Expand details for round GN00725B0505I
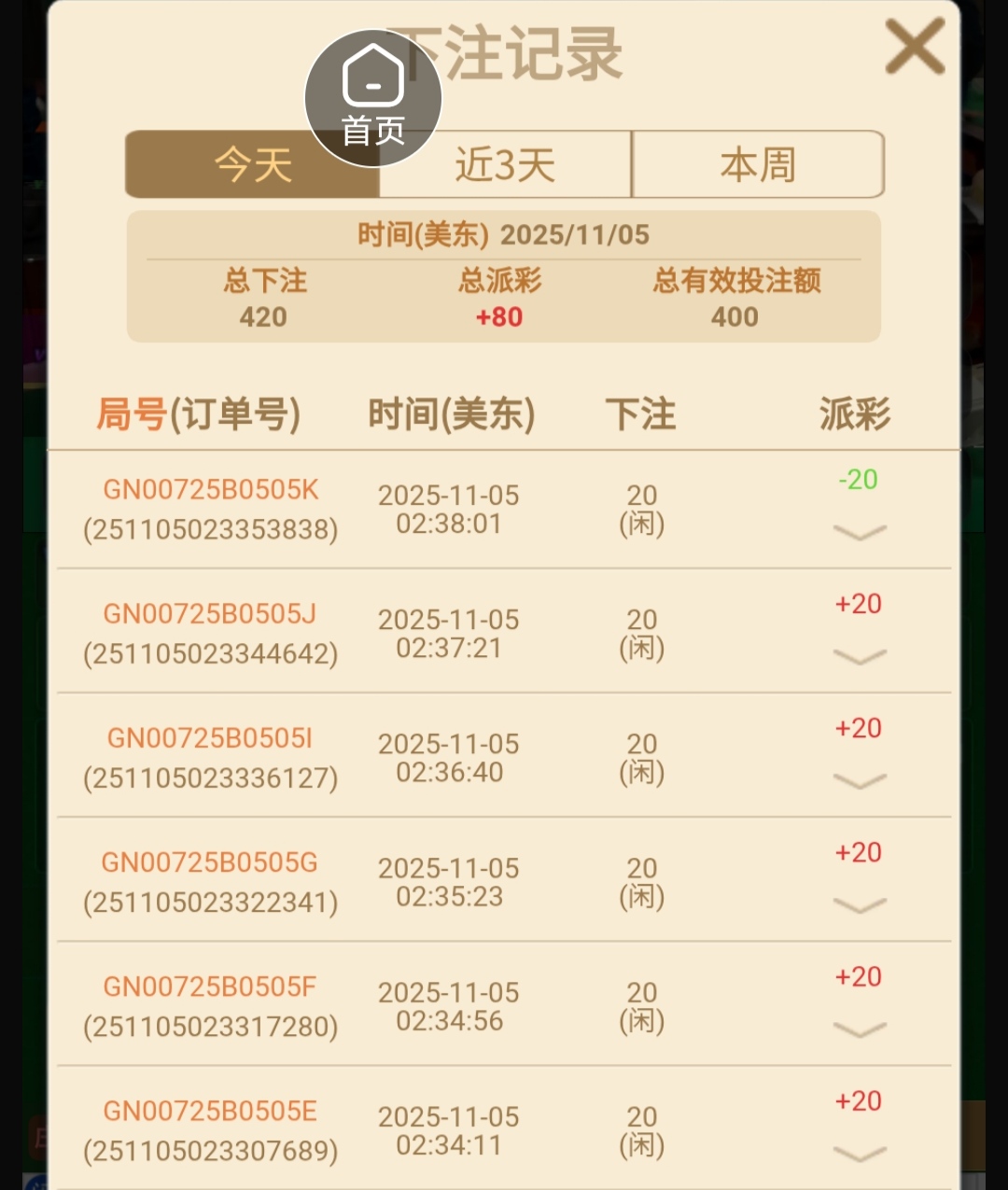The height and width of the screenshot is (1190, 1008). pos(859,780)
